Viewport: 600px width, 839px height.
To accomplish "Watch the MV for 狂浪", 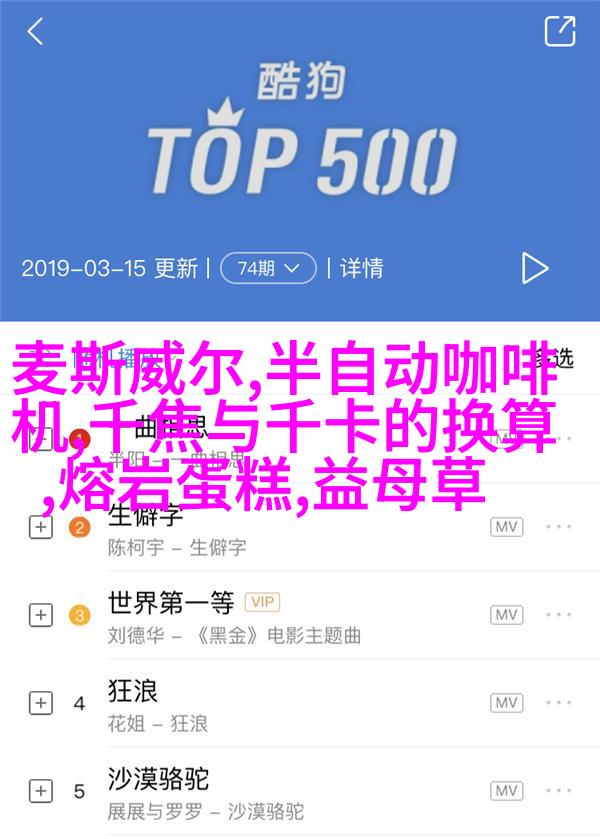I will coord(506,702).
